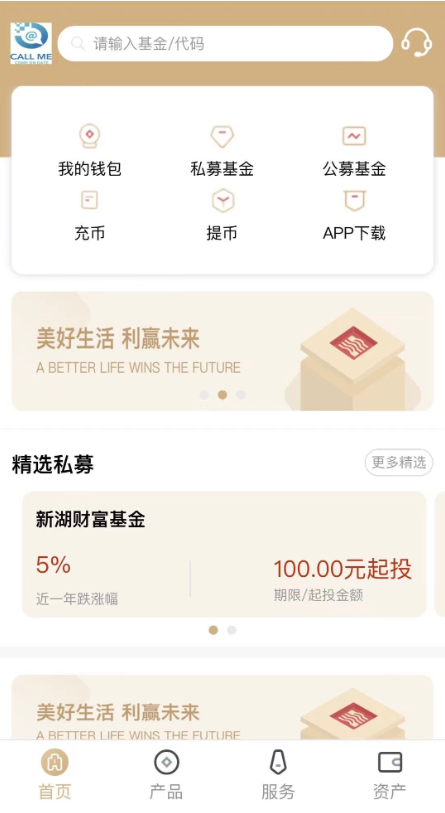The image size is (445, 813).
Task: Switch to the 服务 tab
Action: click(x=278, y=775)
